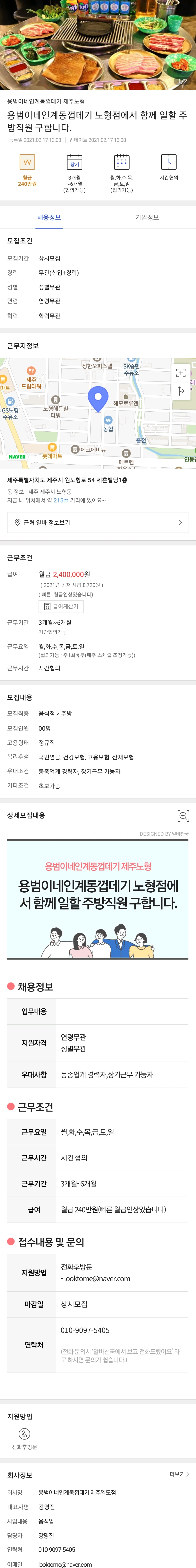The image size is (196, 1568).
Task: Open the 급여계산기 salary calculator
Action: tap(61, 606)
